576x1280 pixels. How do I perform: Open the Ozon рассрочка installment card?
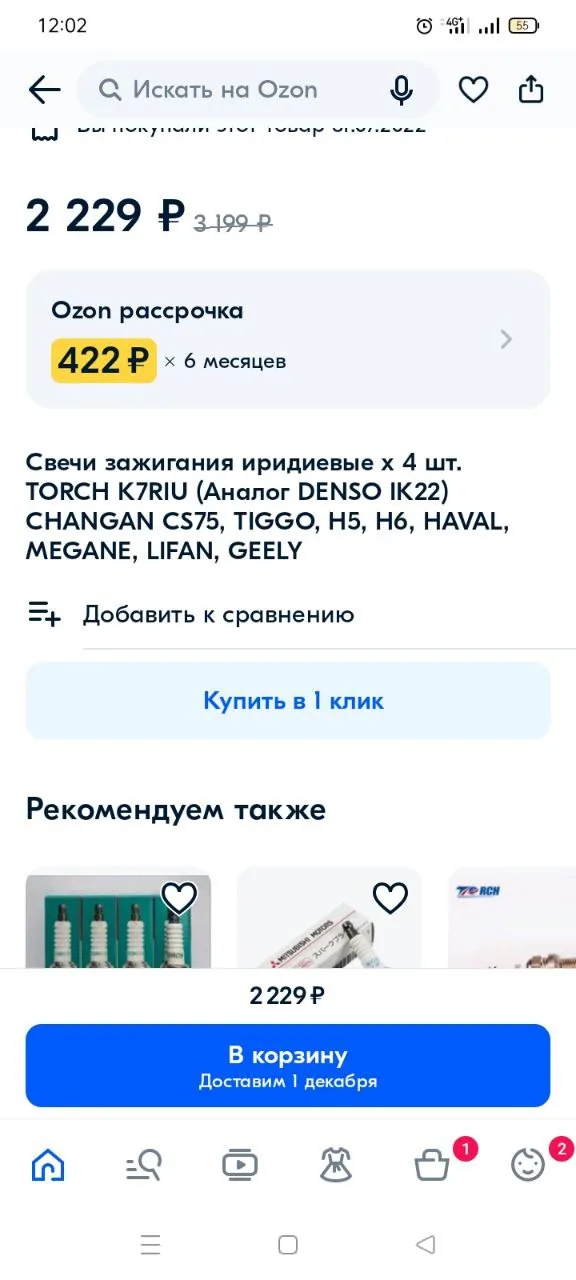[x=288, y=339]
